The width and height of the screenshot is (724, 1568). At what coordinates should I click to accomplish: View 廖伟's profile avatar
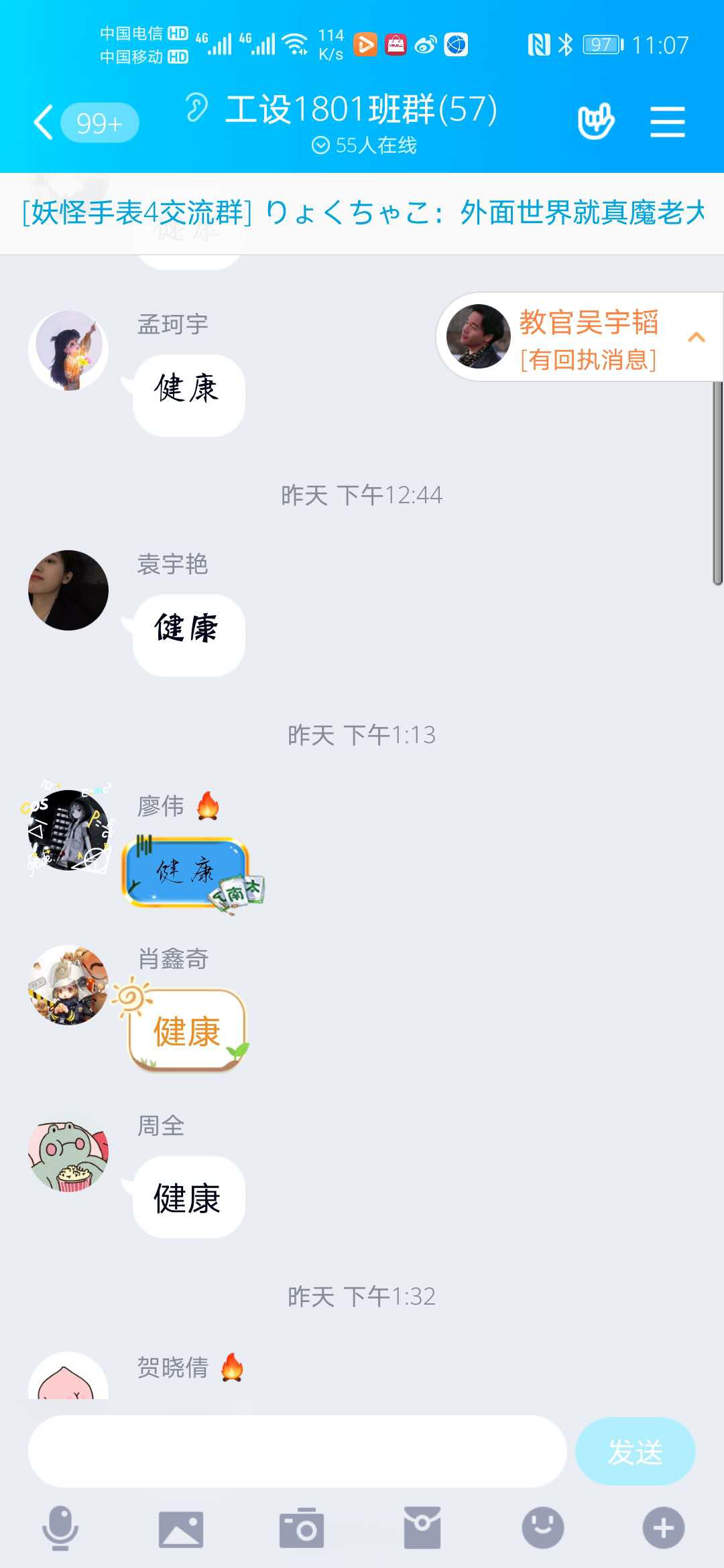click(x=68, y=830)
